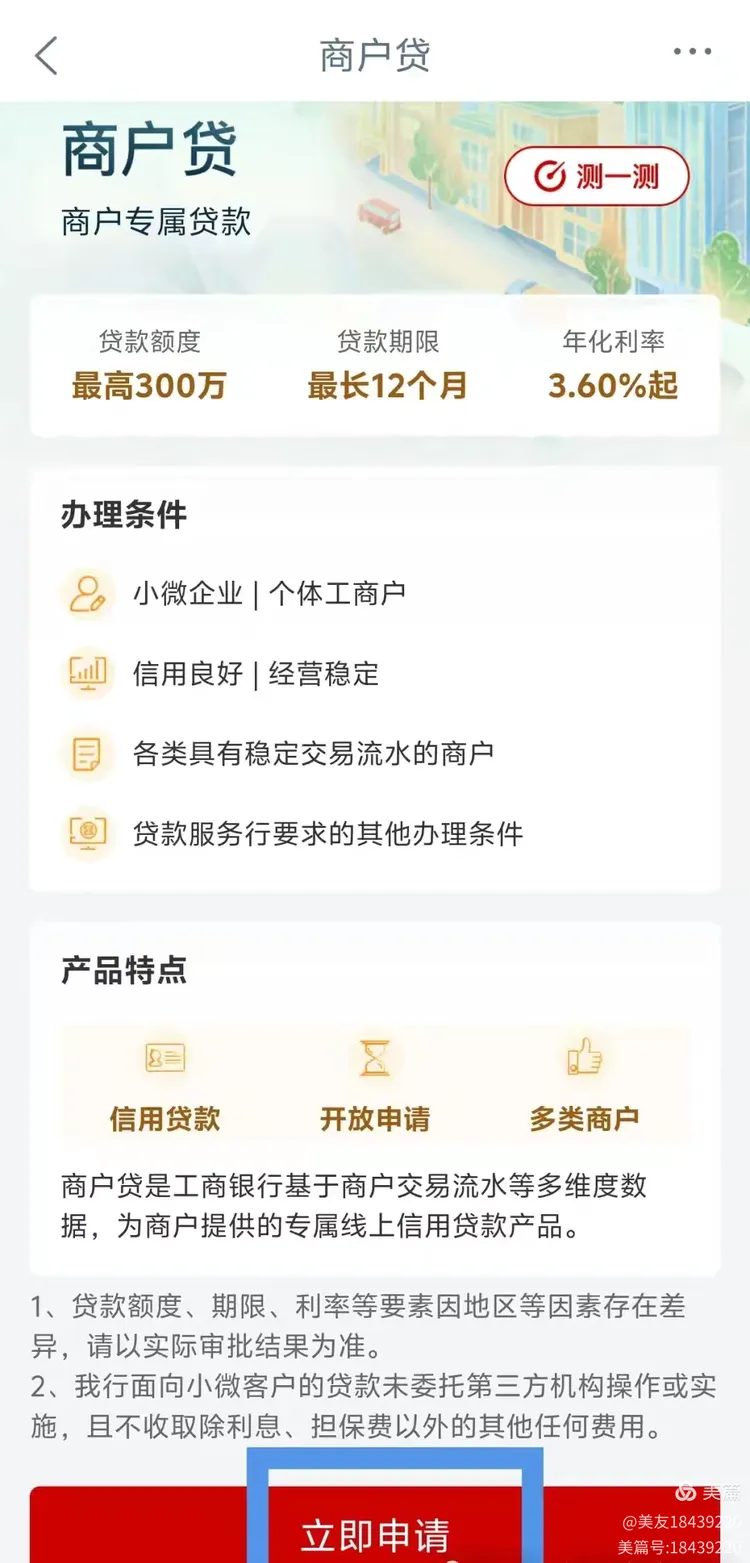
Task: Click the 商户贷 page title
Action: coord(375,56)
